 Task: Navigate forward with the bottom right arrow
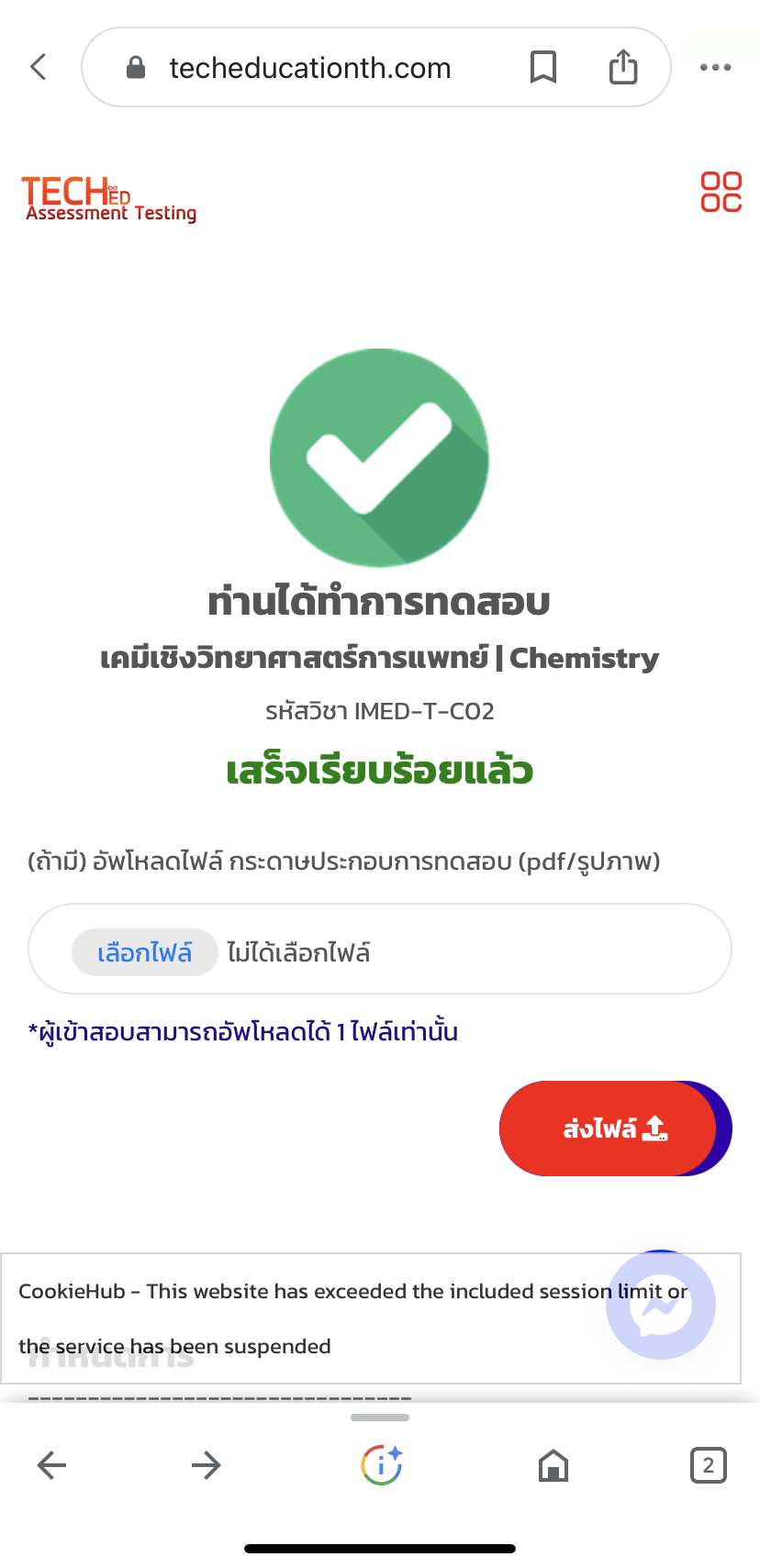pos(206,1465)
